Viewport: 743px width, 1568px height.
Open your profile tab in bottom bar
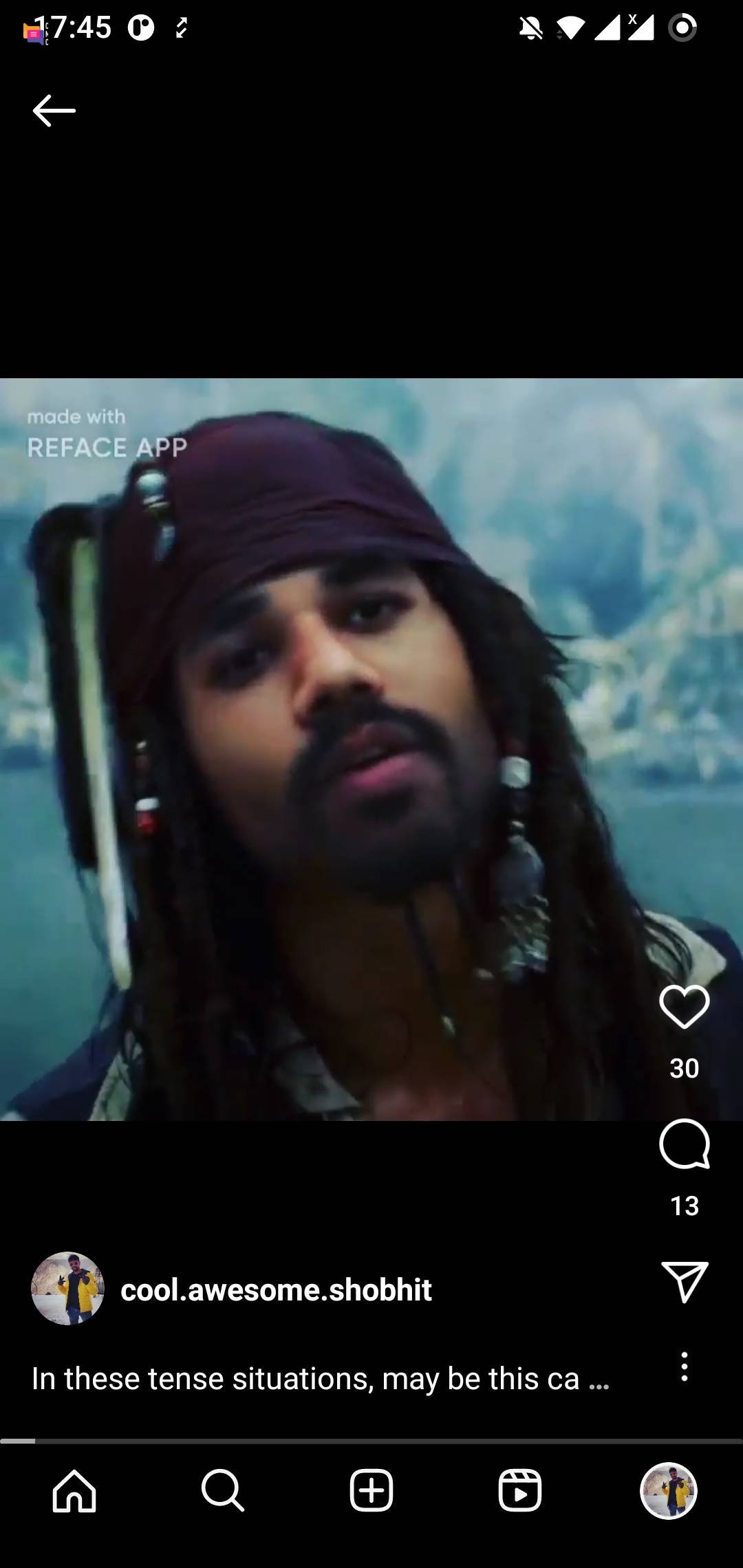coord(669,1491)
